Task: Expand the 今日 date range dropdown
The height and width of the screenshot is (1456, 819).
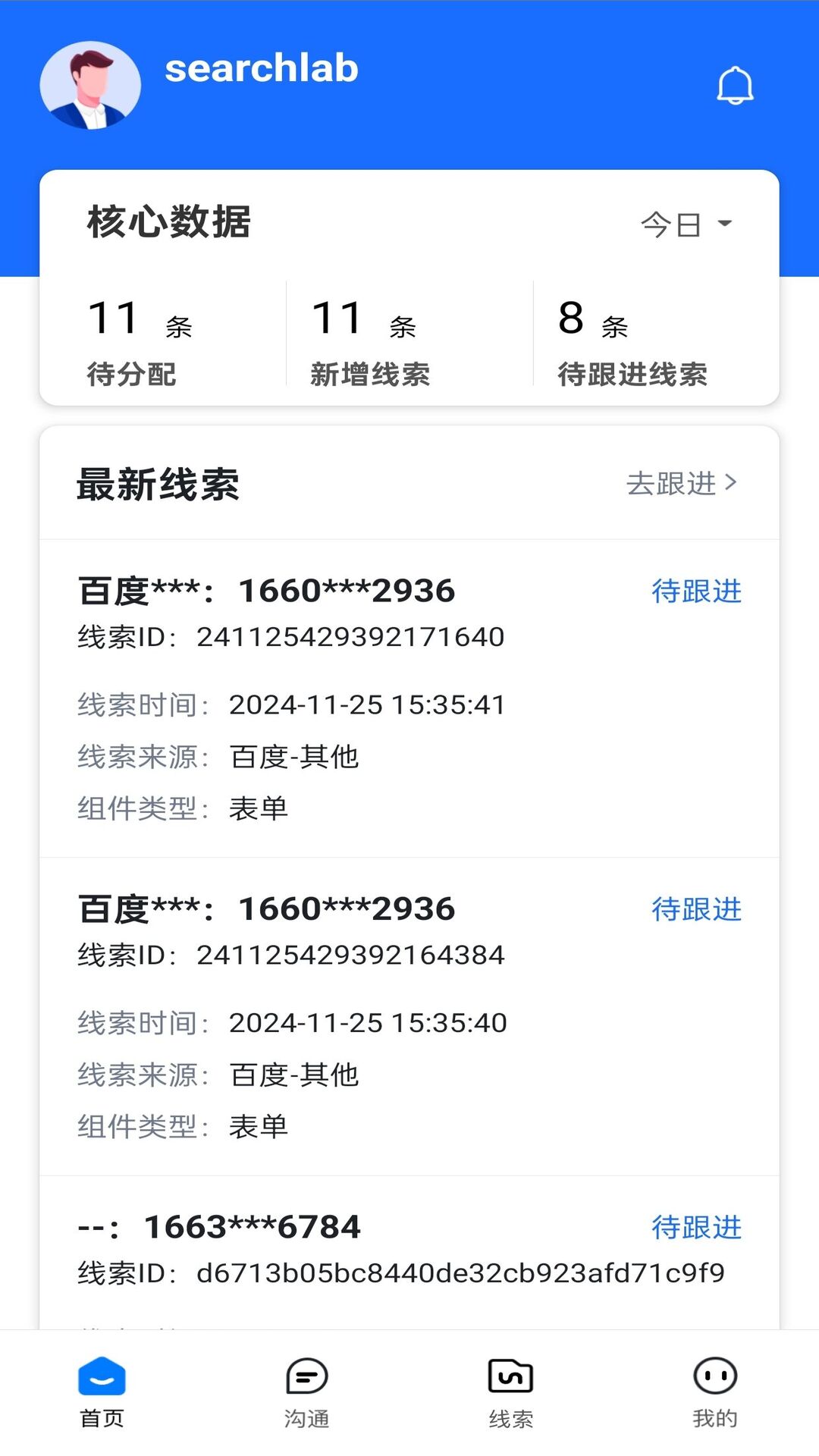Action: coord(686,224)
